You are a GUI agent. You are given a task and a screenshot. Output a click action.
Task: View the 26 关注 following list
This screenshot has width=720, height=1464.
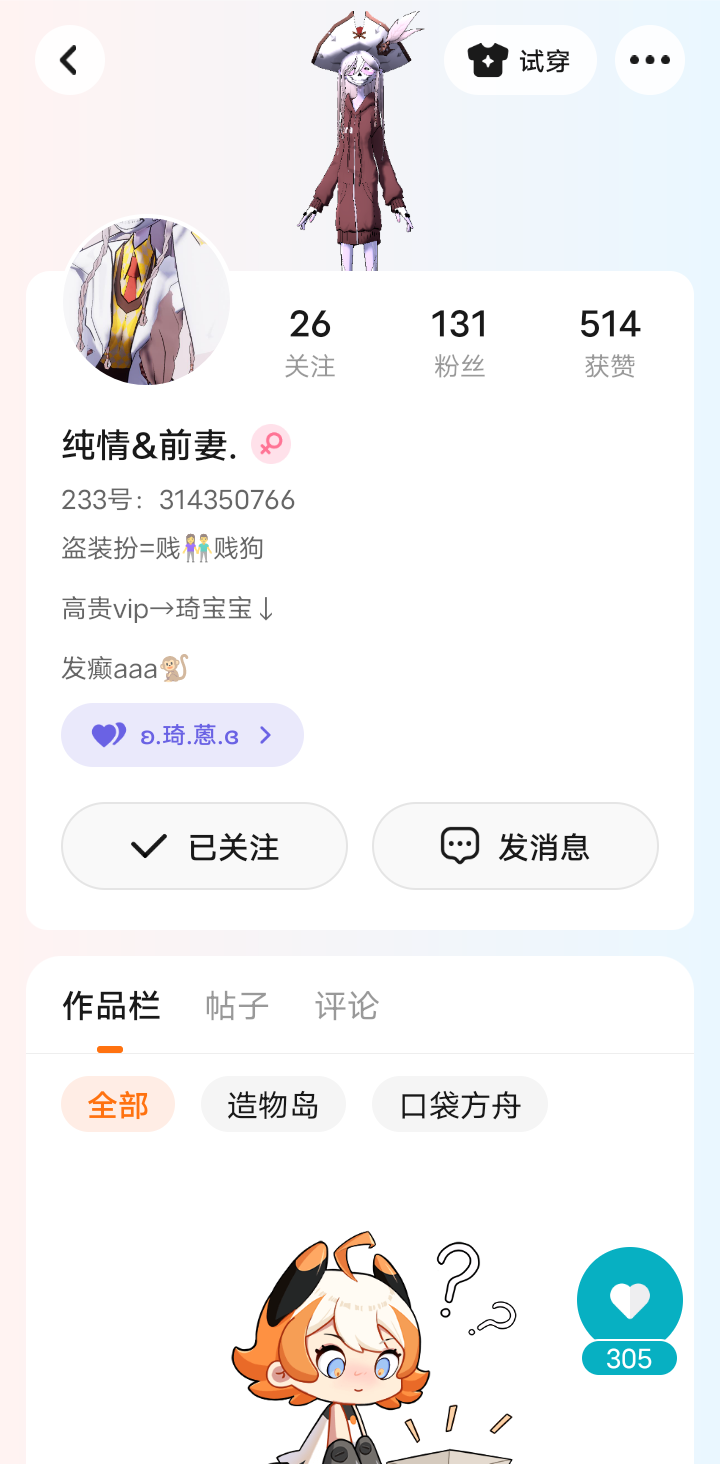point(310,342)
